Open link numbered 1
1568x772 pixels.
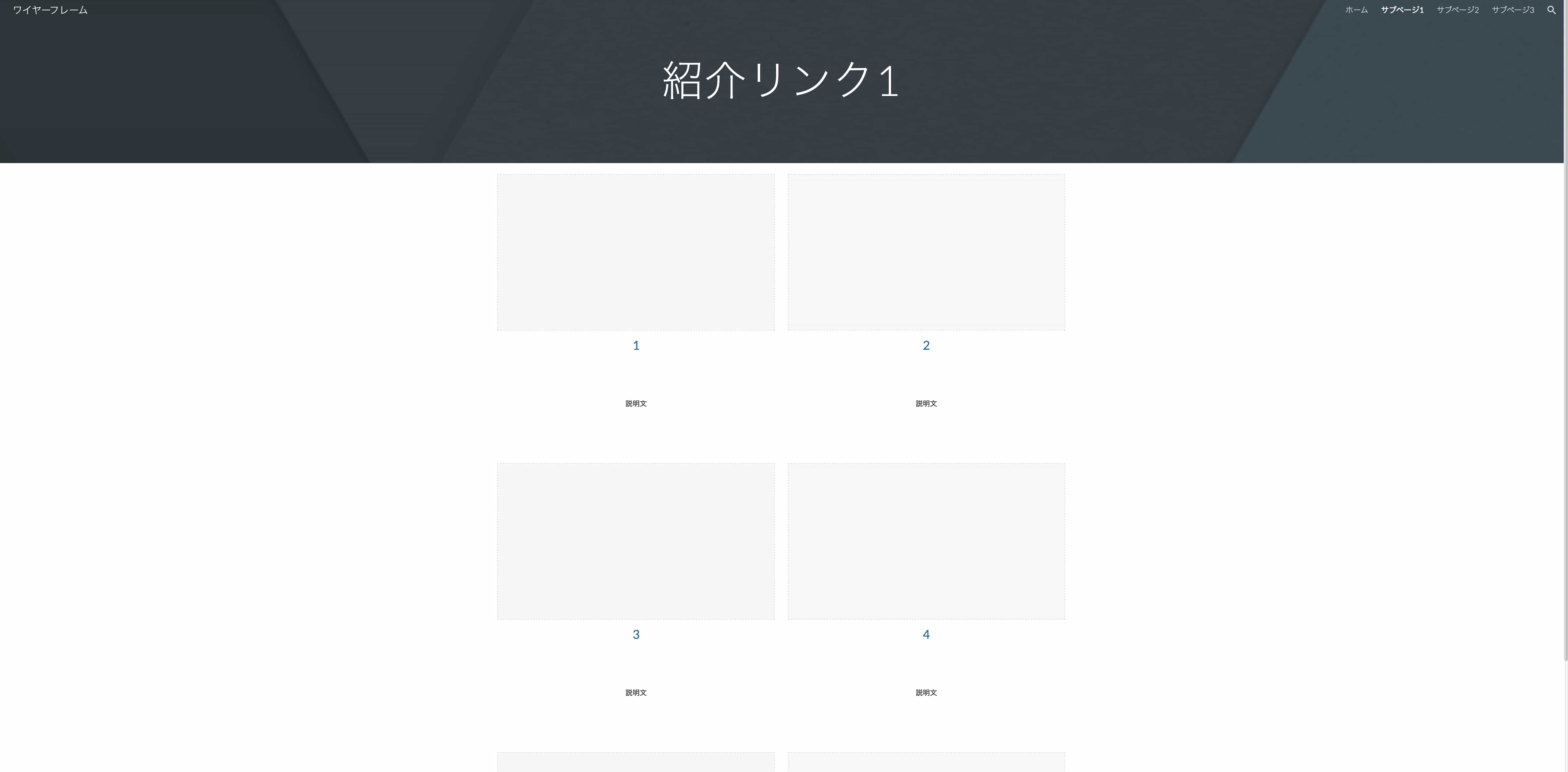click(635, 346)
